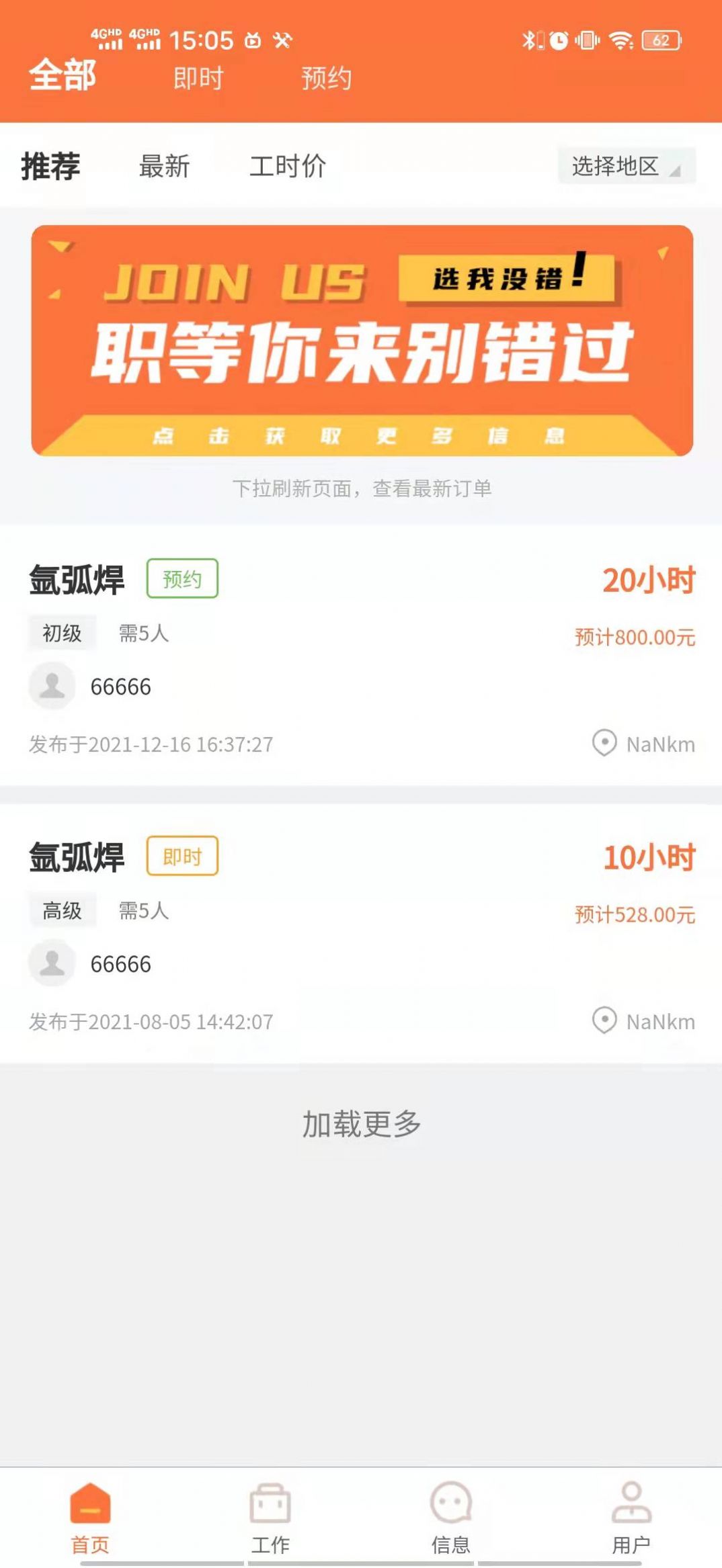Select the 初级 level badge
The height and width of the screenshot is (1568, 722).
click(x=62, y=632)
